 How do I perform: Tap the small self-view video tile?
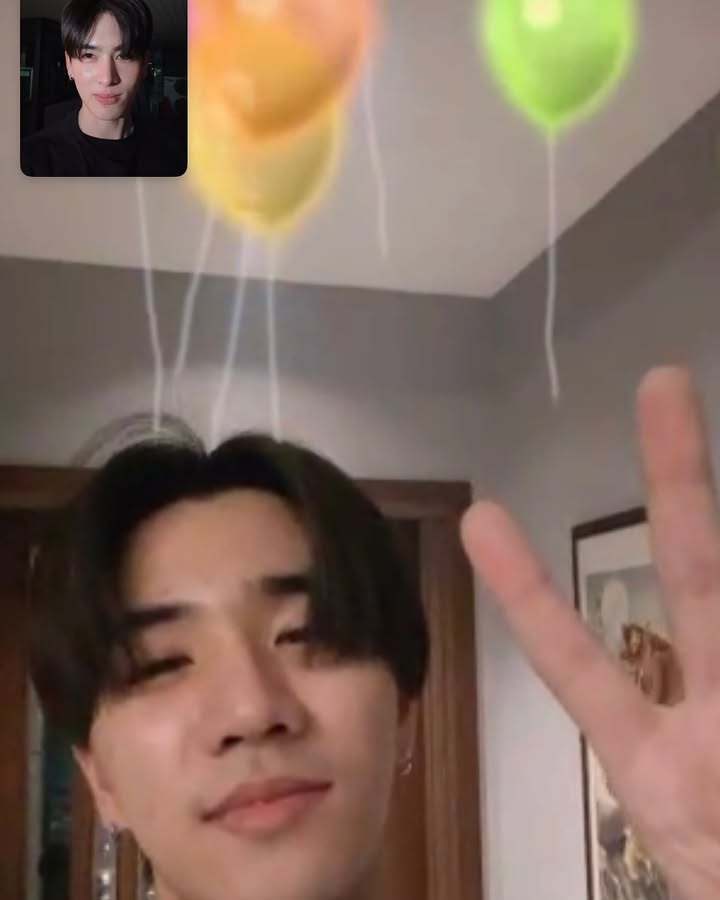pyautogui.click(x=103, y=87)
